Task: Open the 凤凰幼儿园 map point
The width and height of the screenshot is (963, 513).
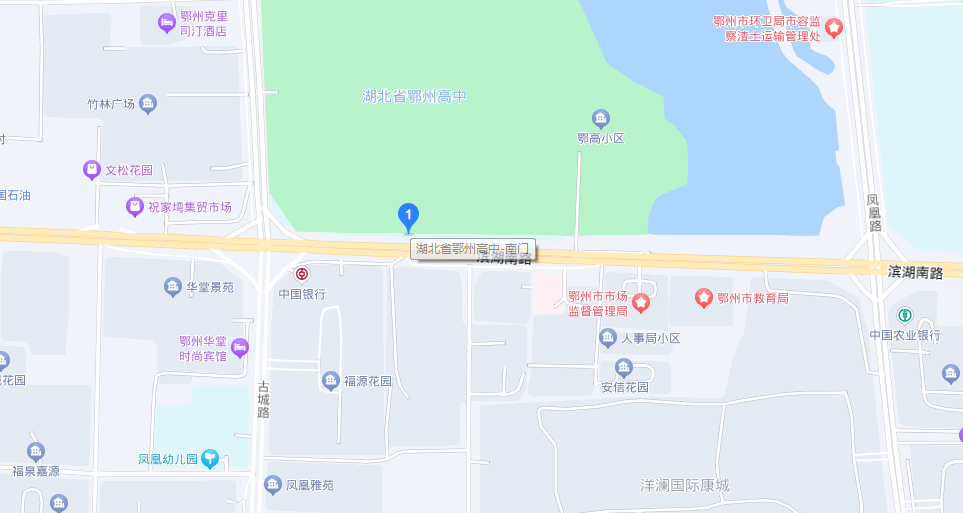Action: click(x=209, y=460)
